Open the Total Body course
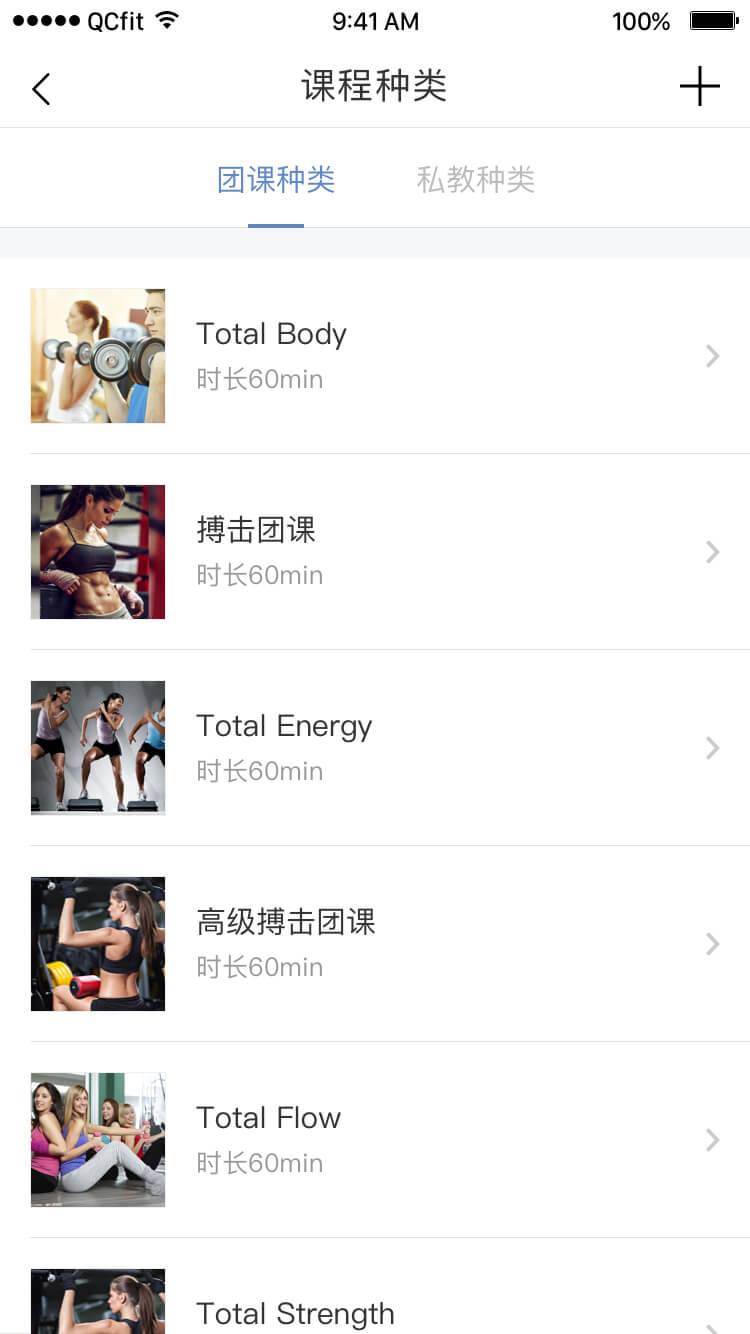The height and width of the screenshot is (1334, 750). click(x=375, y=356)
